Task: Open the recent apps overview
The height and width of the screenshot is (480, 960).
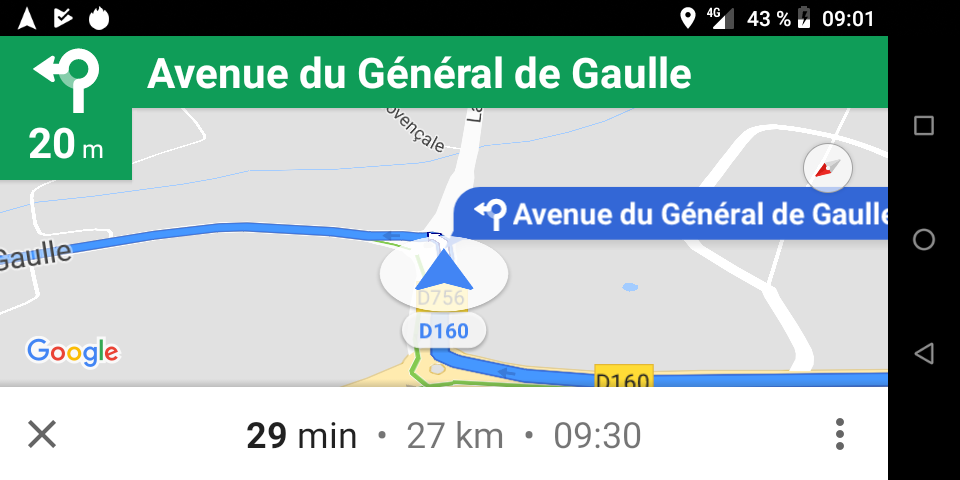Action: [x=924, y=126]
